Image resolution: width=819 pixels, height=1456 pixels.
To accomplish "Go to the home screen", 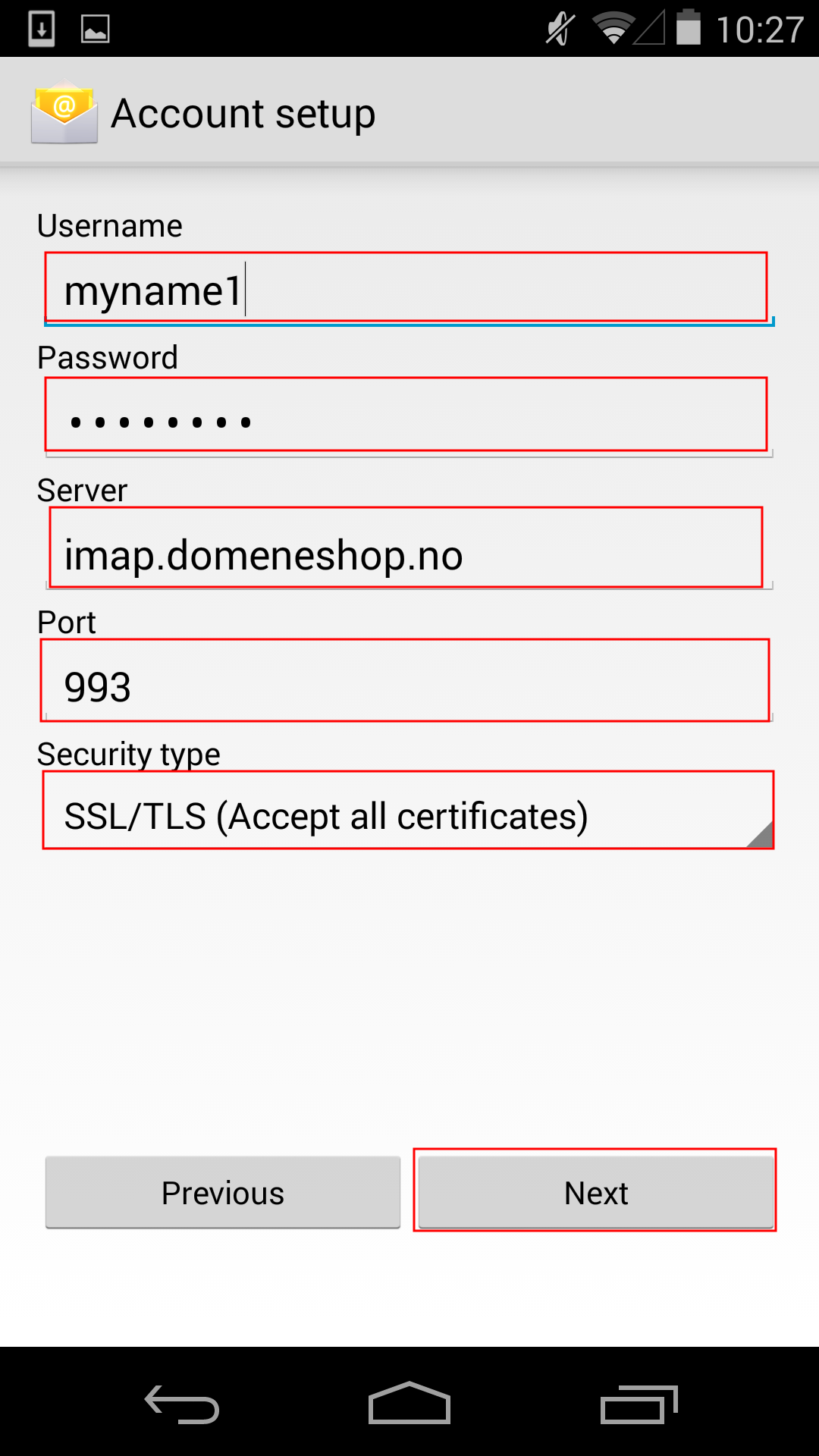I will (409, 1403).
